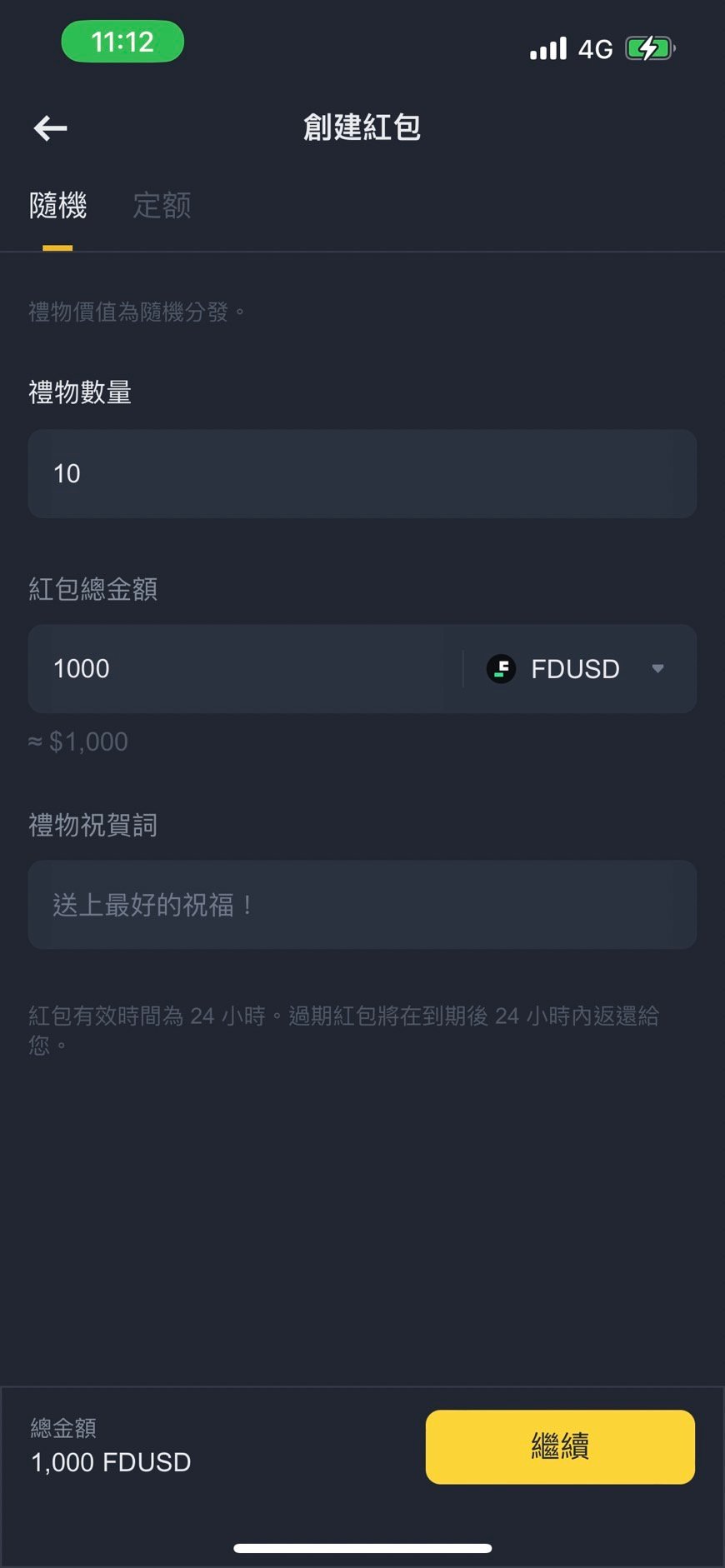The height and width of the screenshot is (1568, 725).
Task: Edit the 禮物數量 field showing 10
Action: click(x=362, y=474)
